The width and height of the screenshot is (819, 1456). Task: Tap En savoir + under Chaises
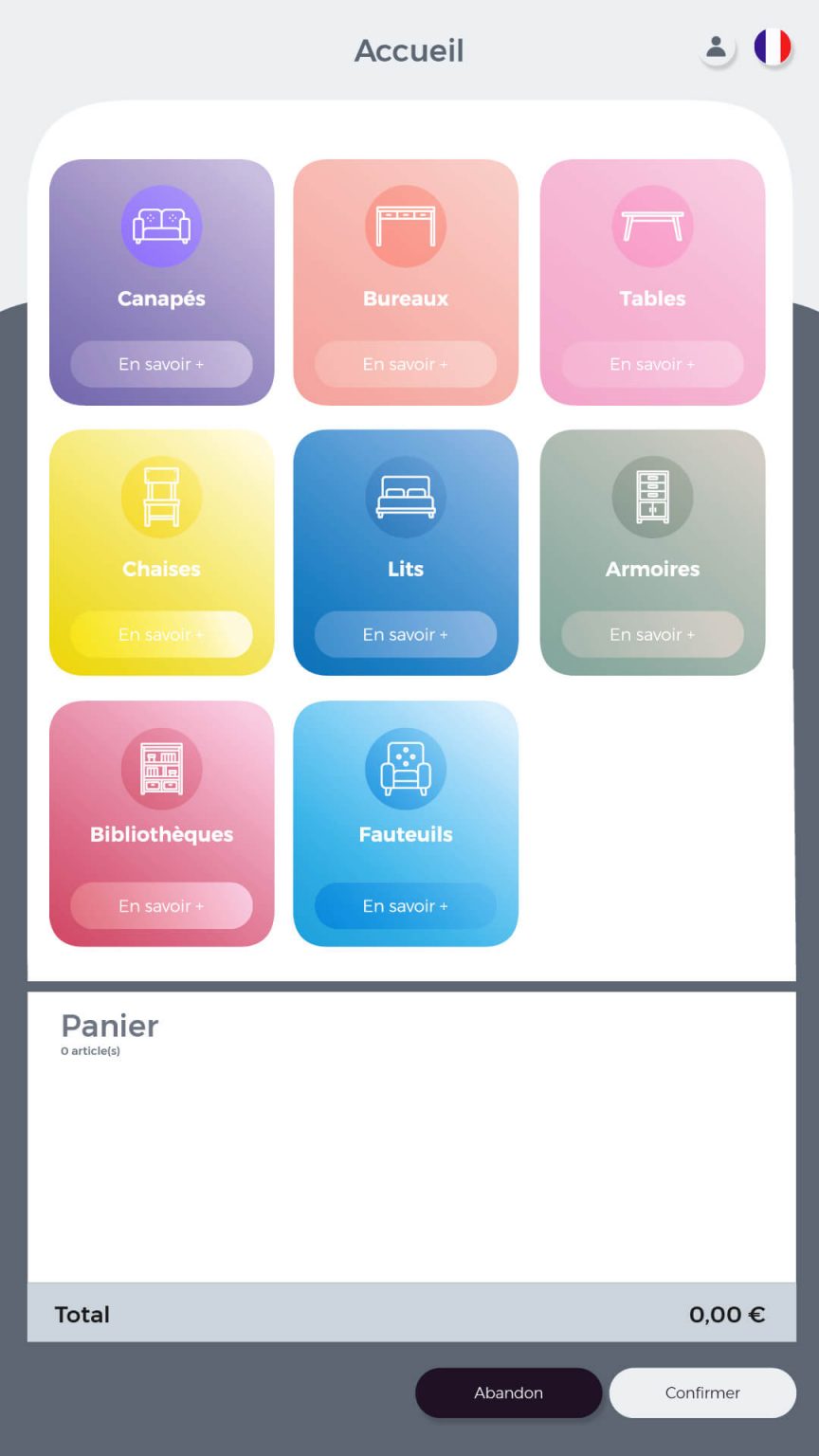tap(161, 634)
